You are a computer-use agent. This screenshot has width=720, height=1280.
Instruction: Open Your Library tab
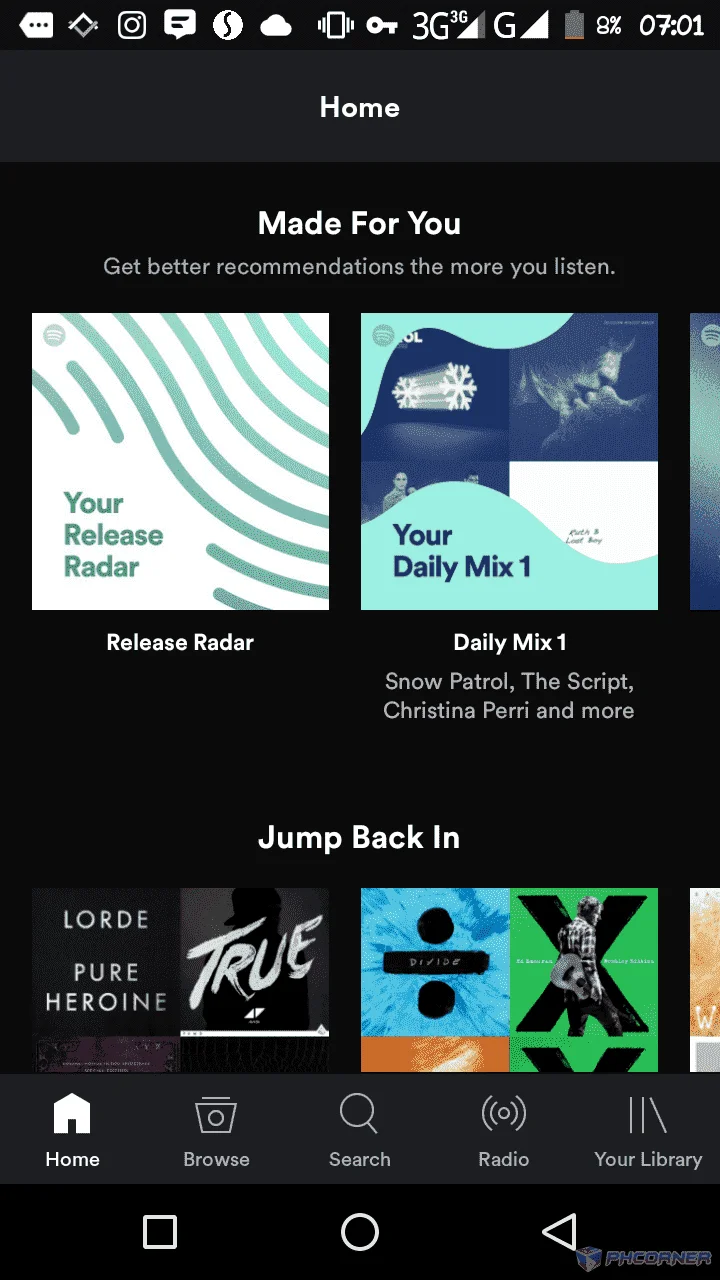[x=648, y=1130]
